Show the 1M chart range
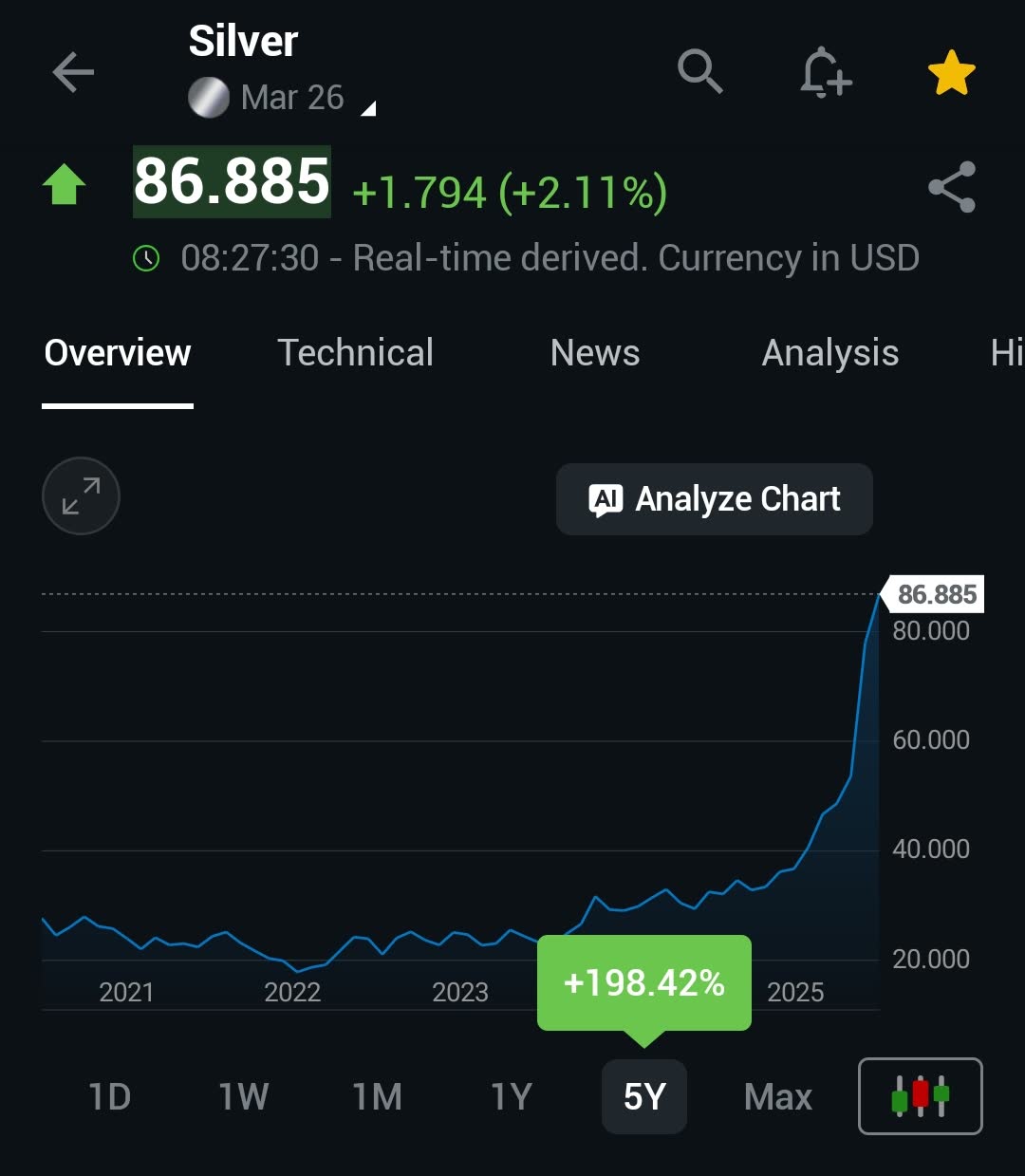This screenshot has height=1176, width=1025. [378, 1097]
